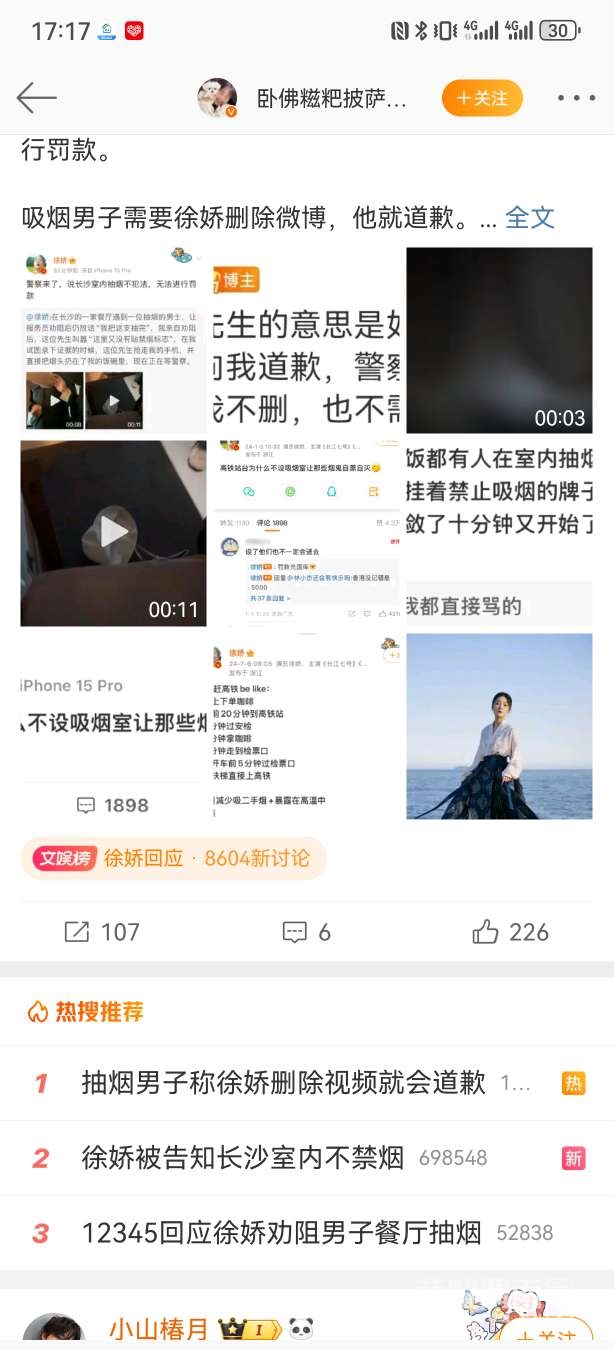Open the 博主 text screenshot image
The image size is (614, 1350).
[306, 340]
